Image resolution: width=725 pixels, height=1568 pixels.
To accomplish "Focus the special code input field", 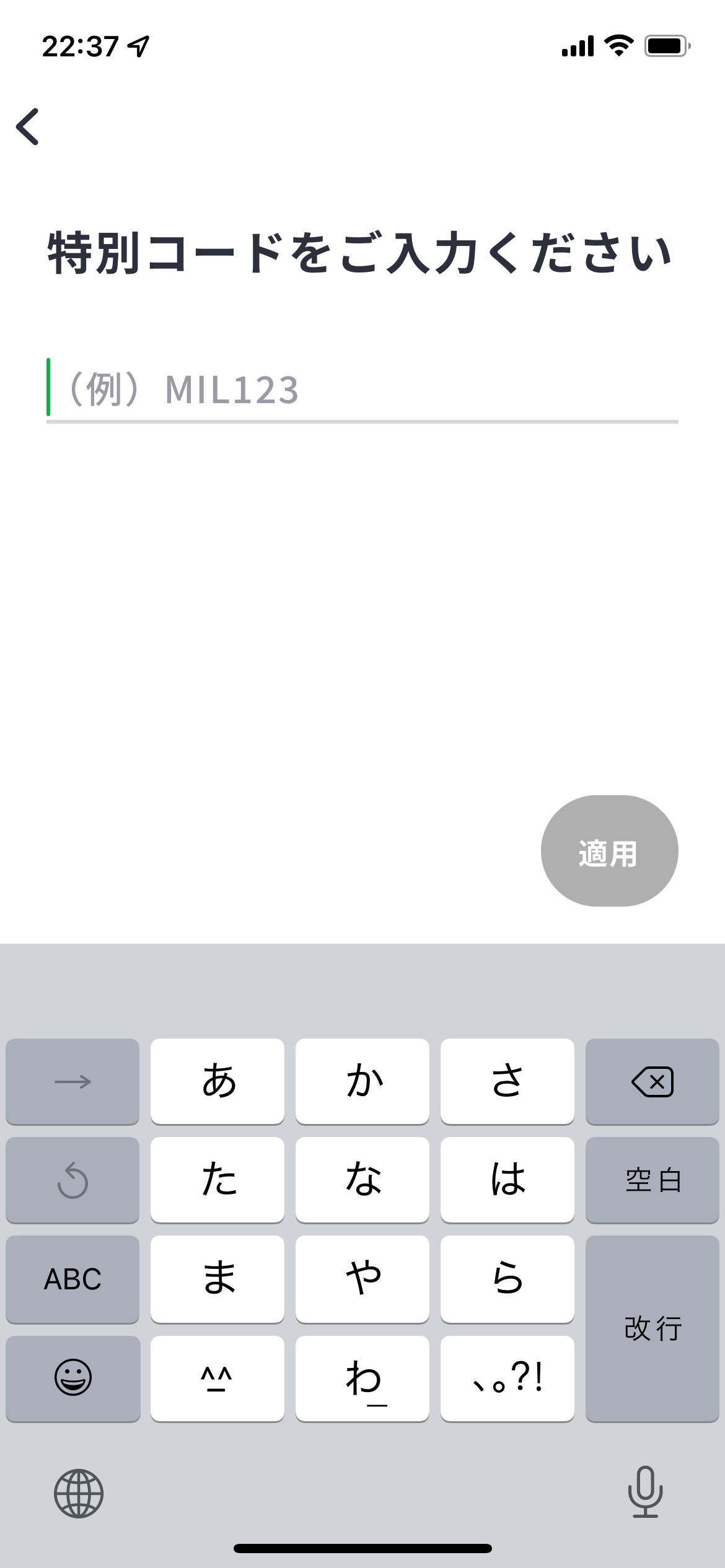I will click(362, 390).
